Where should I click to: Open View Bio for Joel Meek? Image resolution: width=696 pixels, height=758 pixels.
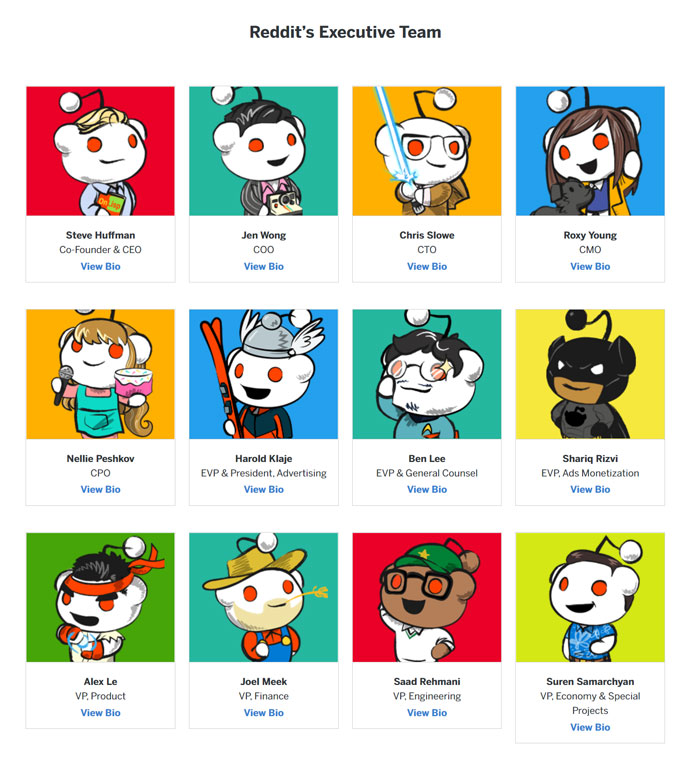coord(263,712)
